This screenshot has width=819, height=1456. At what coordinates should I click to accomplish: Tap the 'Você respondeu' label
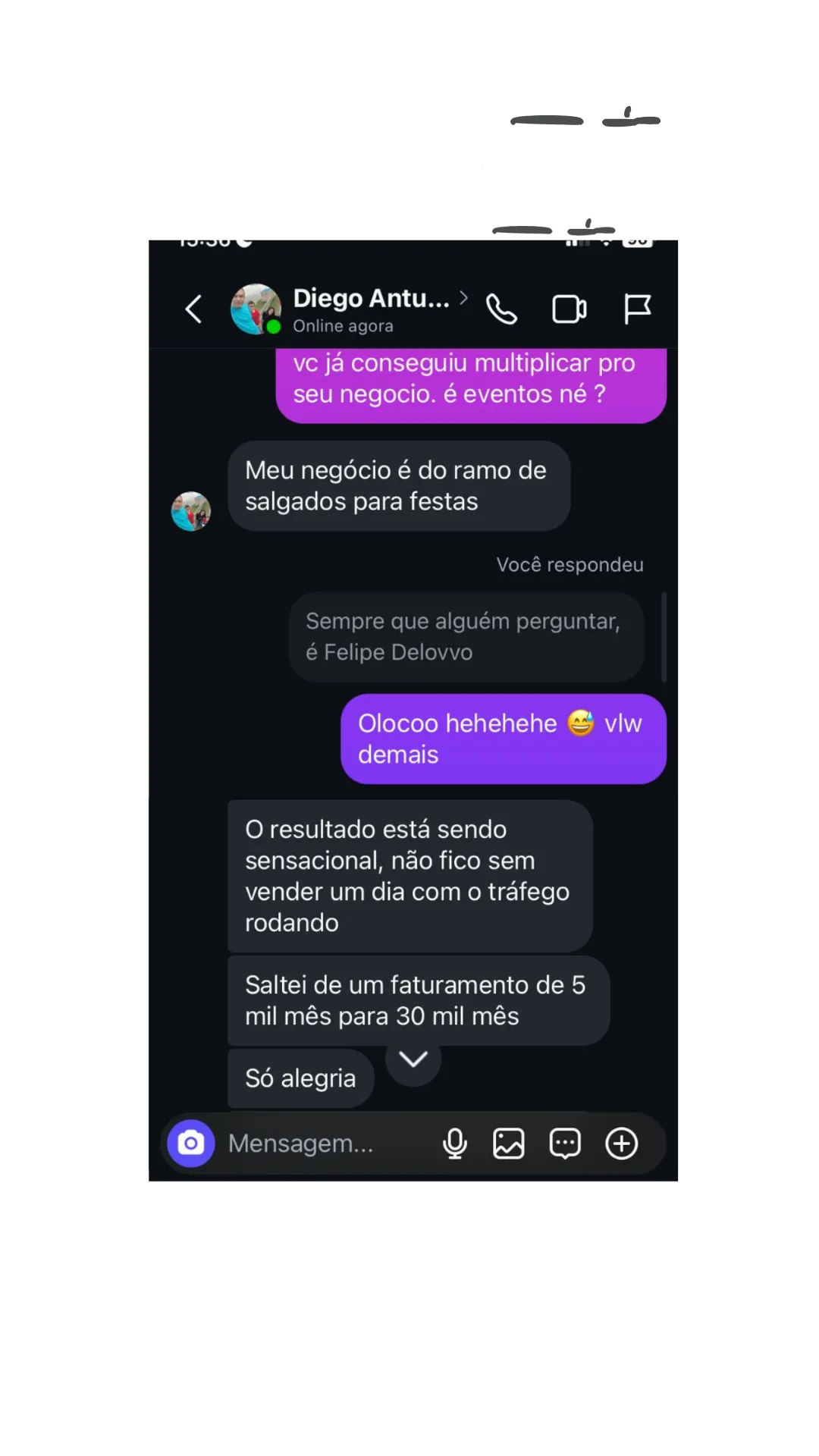tap(570, 564)
